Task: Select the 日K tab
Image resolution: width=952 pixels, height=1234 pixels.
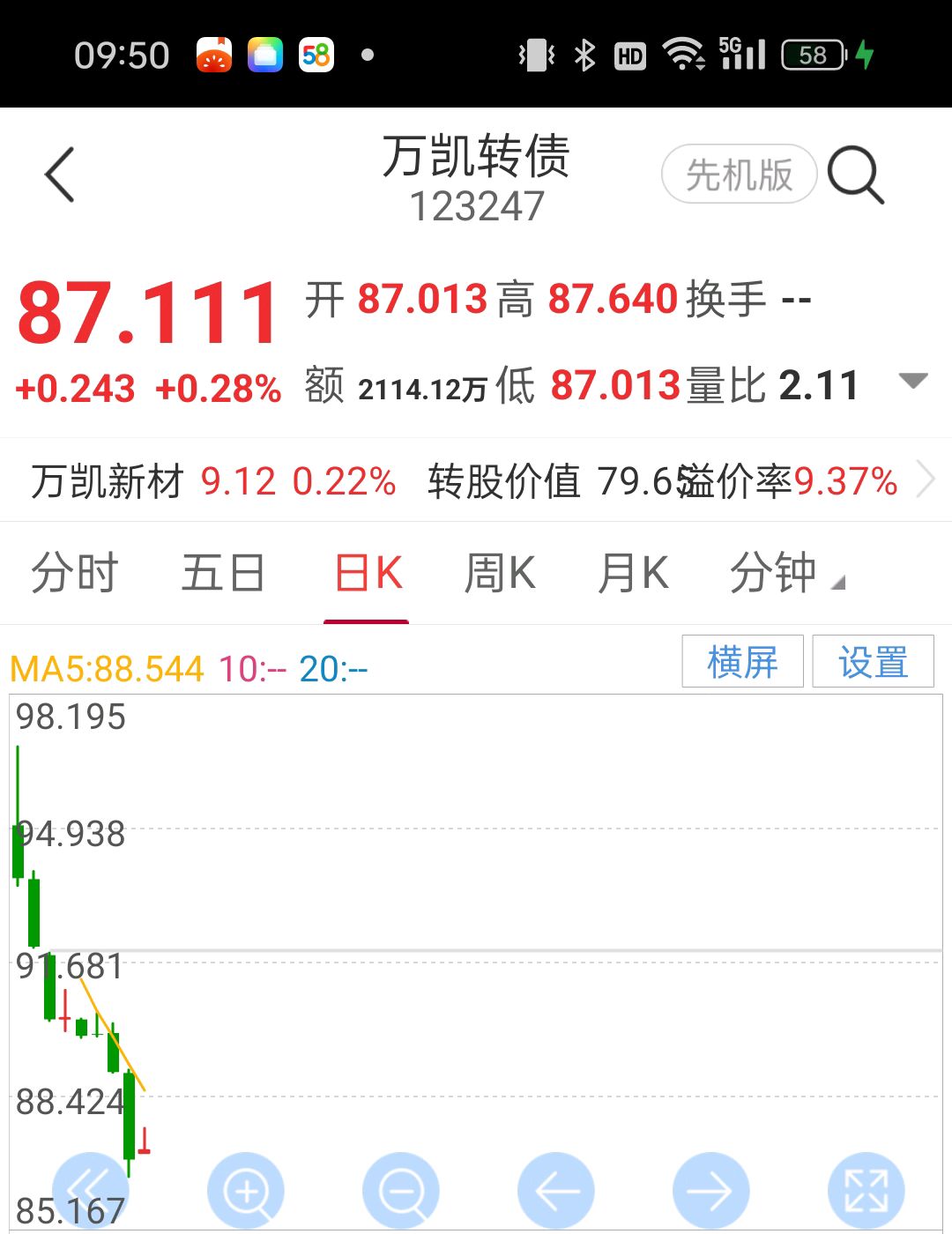Action: (x=366, y=573)
